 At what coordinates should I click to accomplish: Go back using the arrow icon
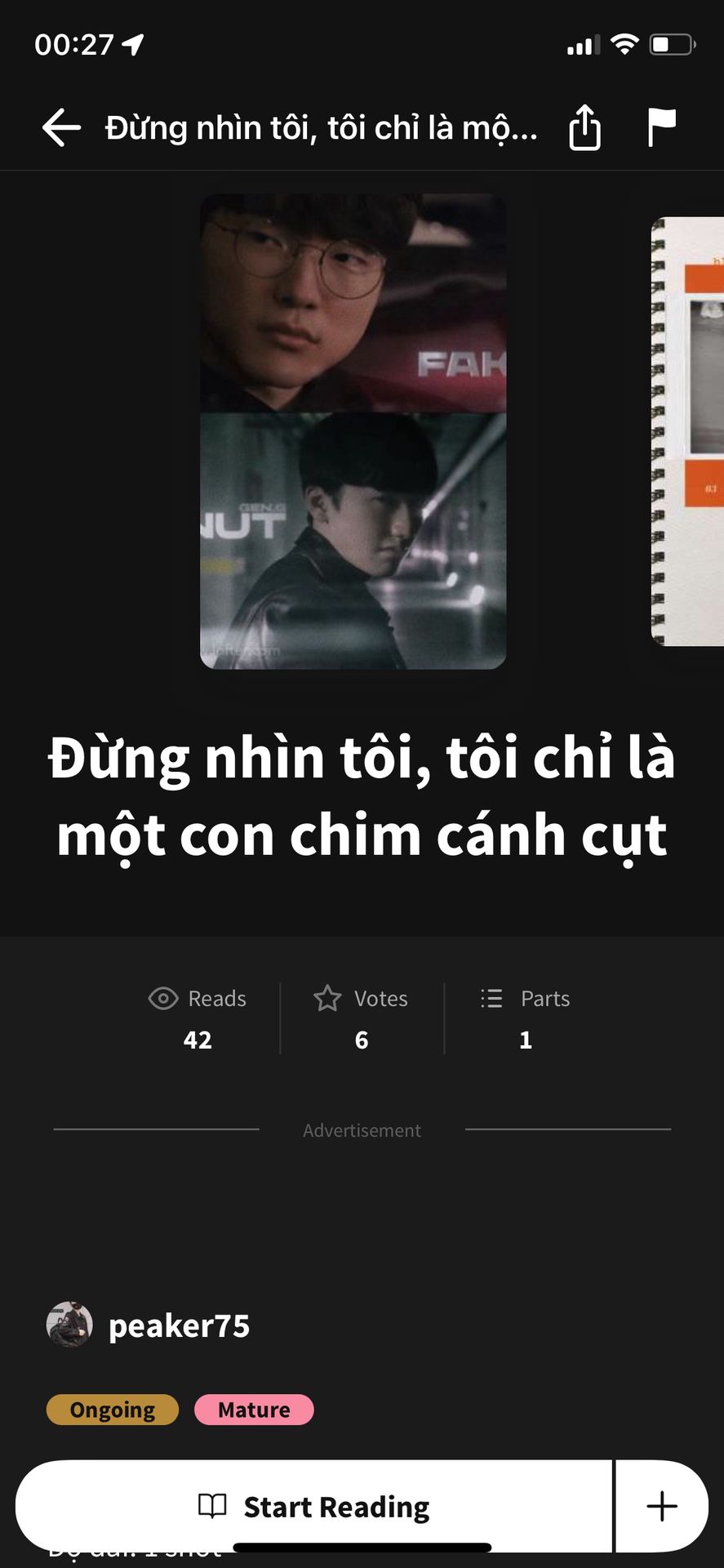pyautogui.click(x=61, y=128)
